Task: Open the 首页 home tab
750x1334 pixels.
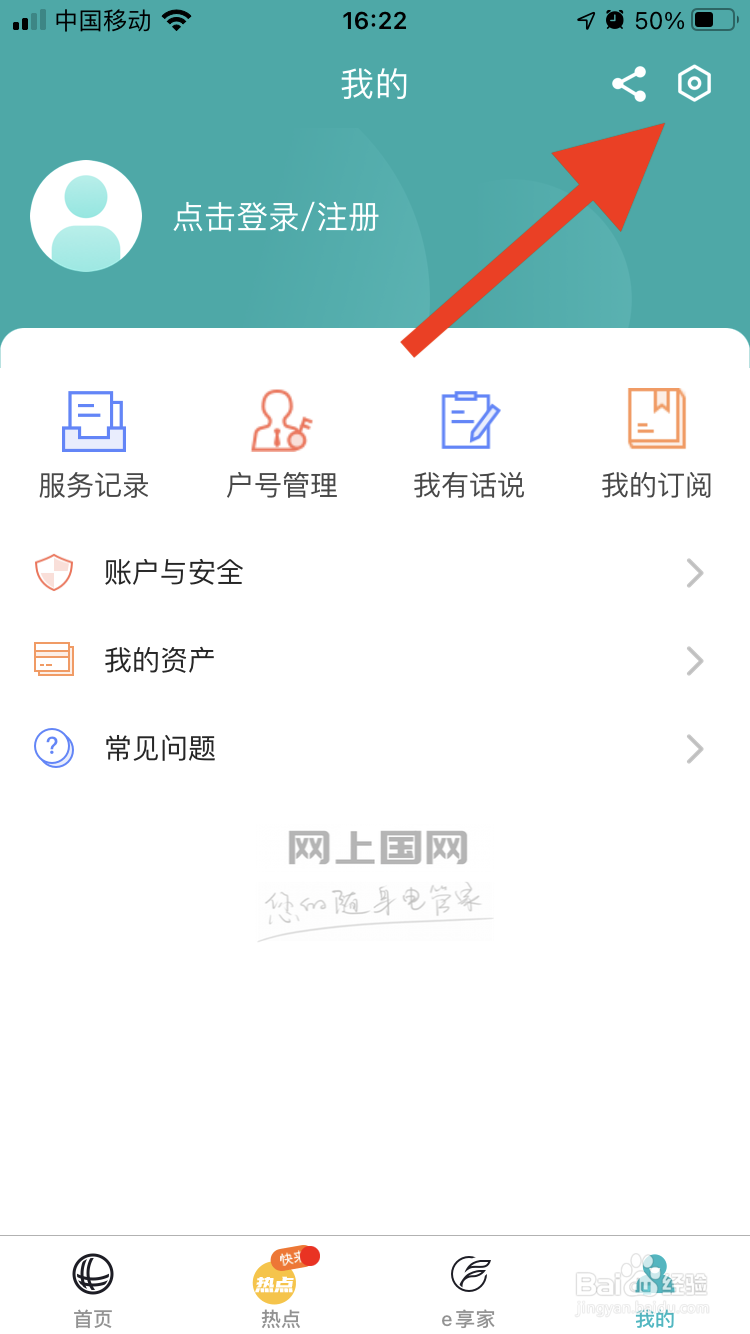Action: pos(93,1285)
